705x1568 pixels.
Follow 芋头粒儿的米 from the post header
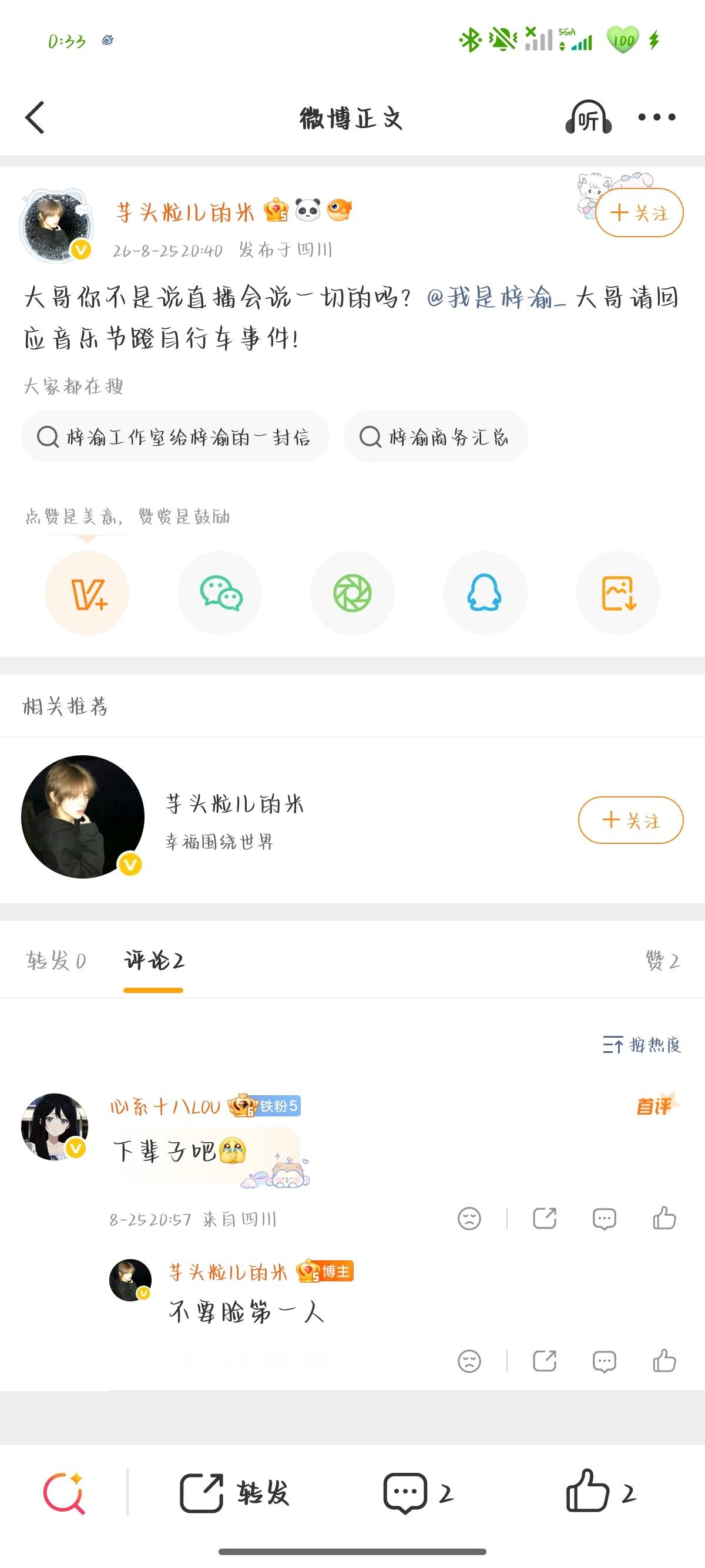point(639,213)
